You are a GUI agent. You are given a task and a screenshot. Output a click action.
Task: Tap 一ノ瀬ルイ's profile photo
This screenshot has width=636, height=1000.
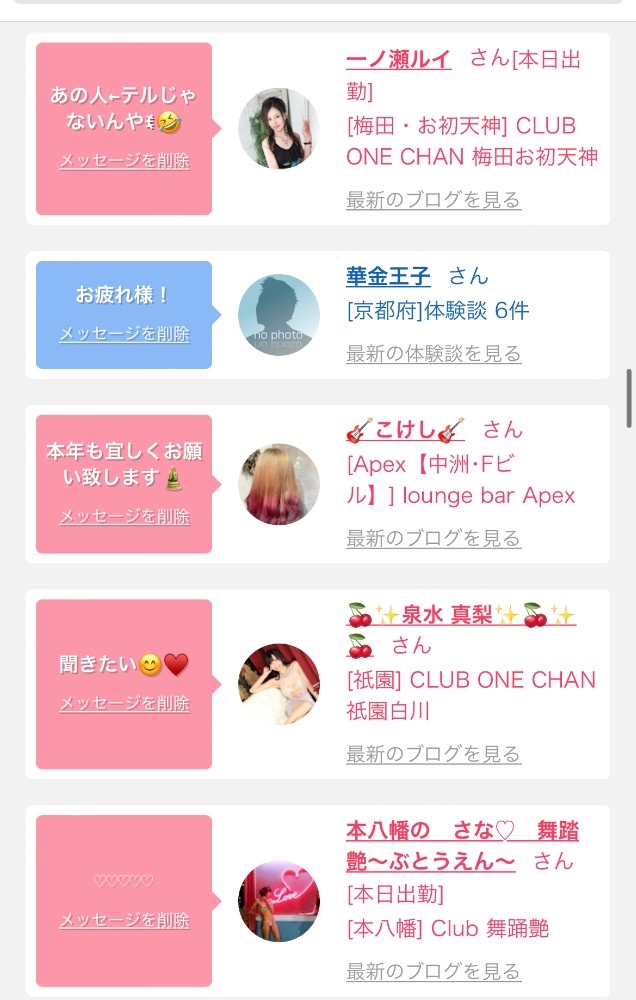click(279, 129)
